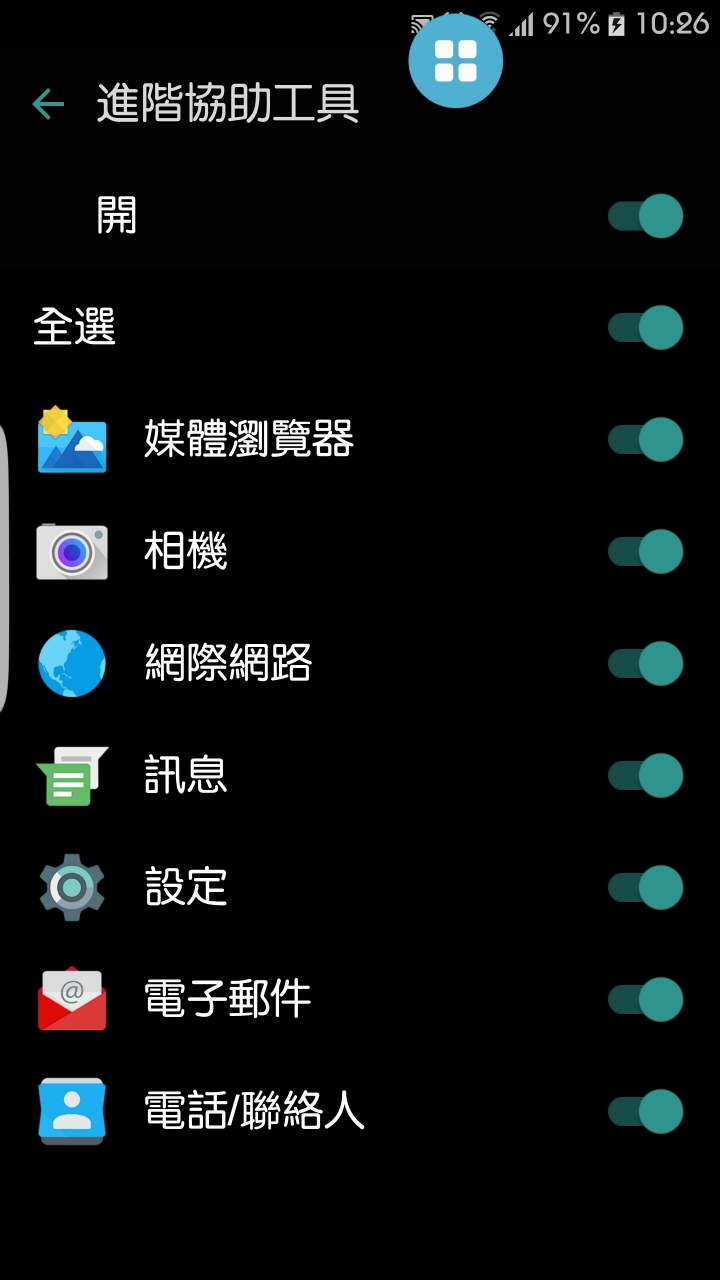The width and height of the screenshot is (720, 1280).
Task: Toggle the 電話/聯絡人 switch
Action: [x=645, y=1112]
